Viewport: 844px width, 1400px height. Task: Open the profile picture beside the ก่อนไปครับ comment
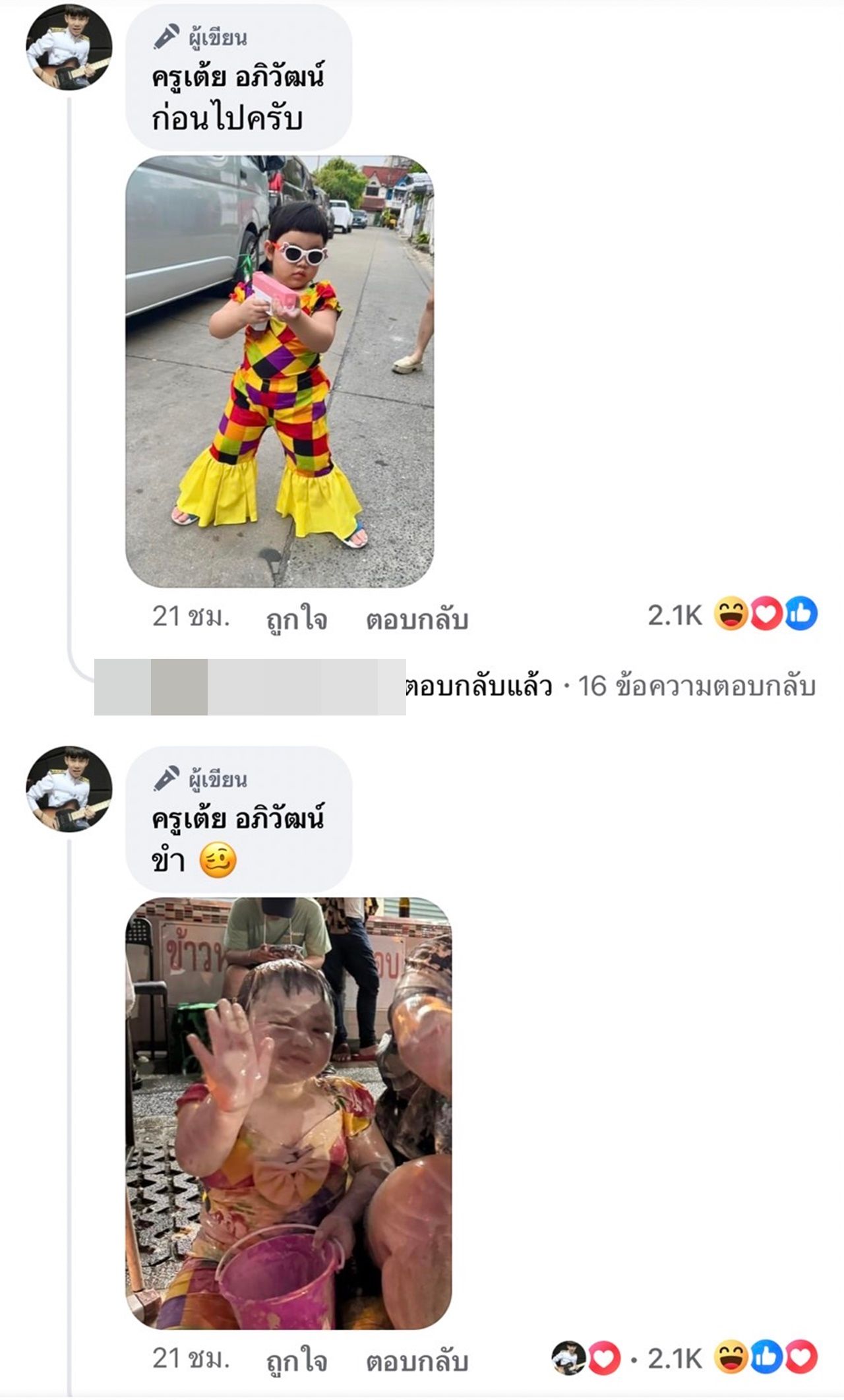(x=69, y=47)
